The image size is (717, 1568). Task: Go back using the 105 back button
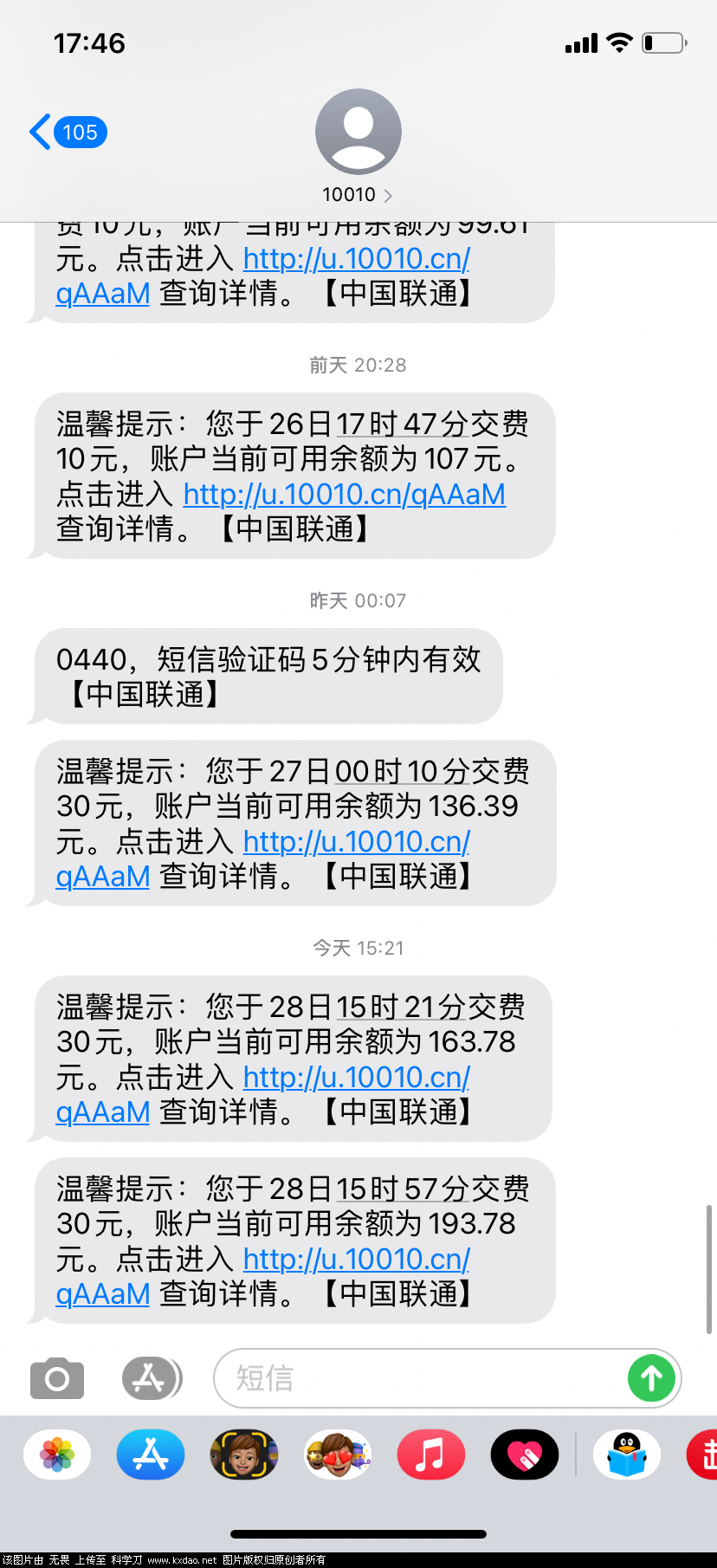coord(65,131)
